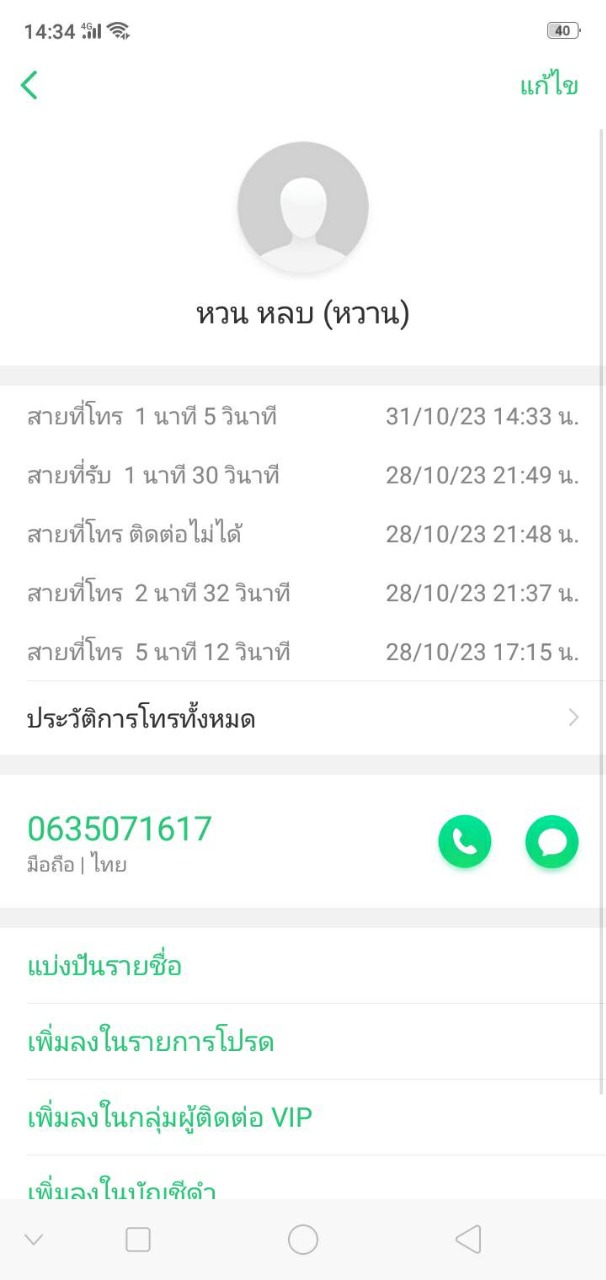The height and width of the screenshot is (1280, 606).
Task: Select แบ่งปันรายชื่อ to share contact
Action: (x=105, y=967)
